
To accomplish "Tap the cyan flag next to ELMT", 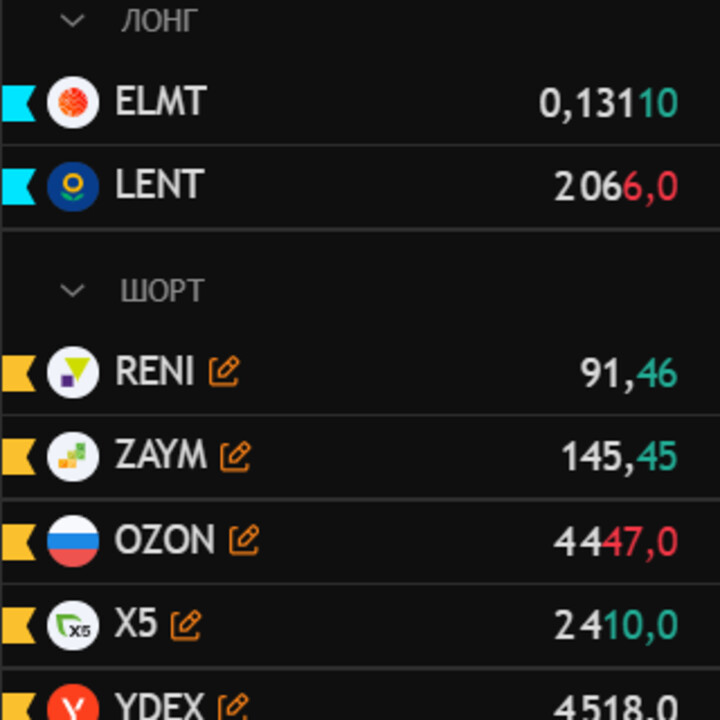I will tap(17, 102).
